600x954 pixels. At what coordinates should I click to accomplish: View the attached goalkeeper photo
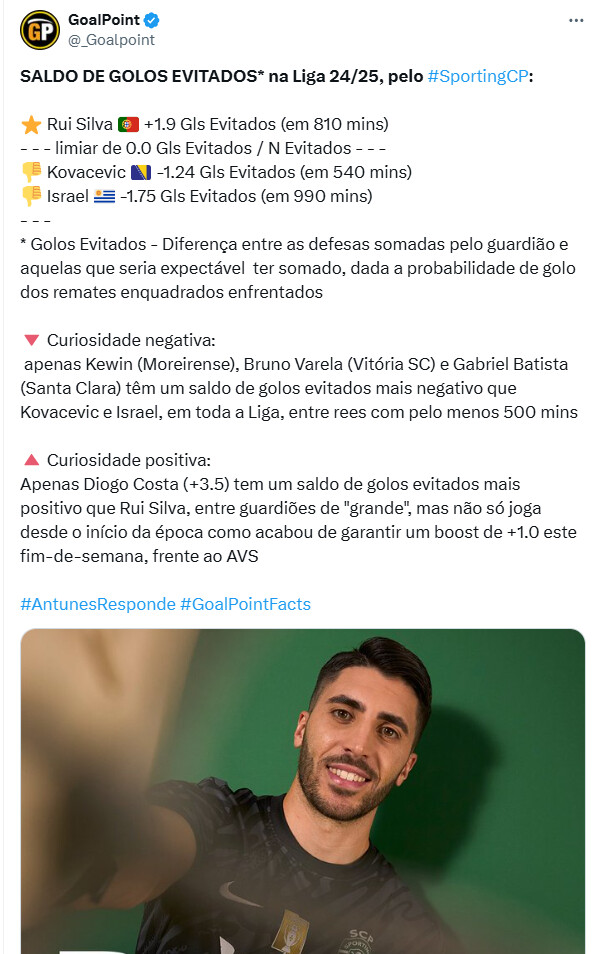point(302,790)
